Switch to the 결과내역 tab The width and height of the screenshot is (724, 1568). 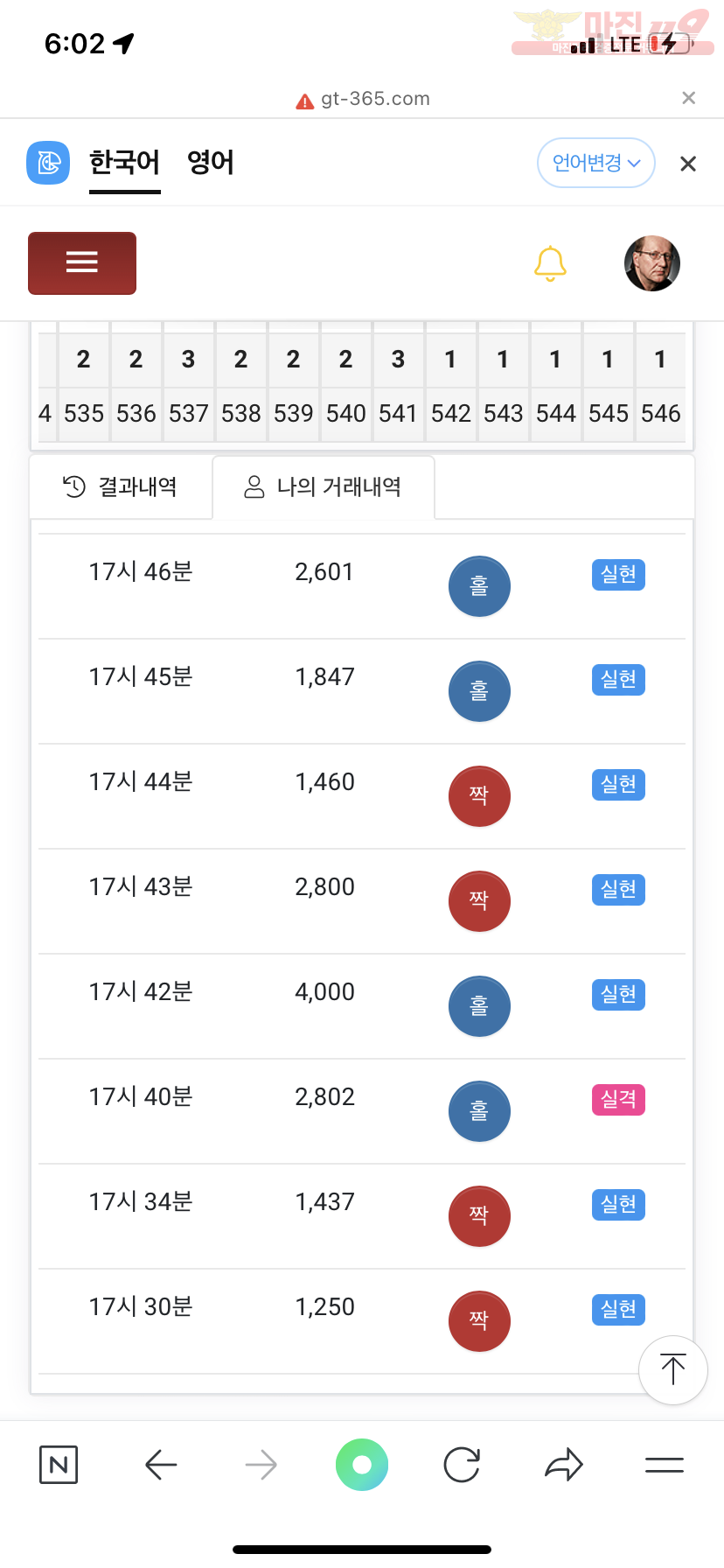pos(121,486)
